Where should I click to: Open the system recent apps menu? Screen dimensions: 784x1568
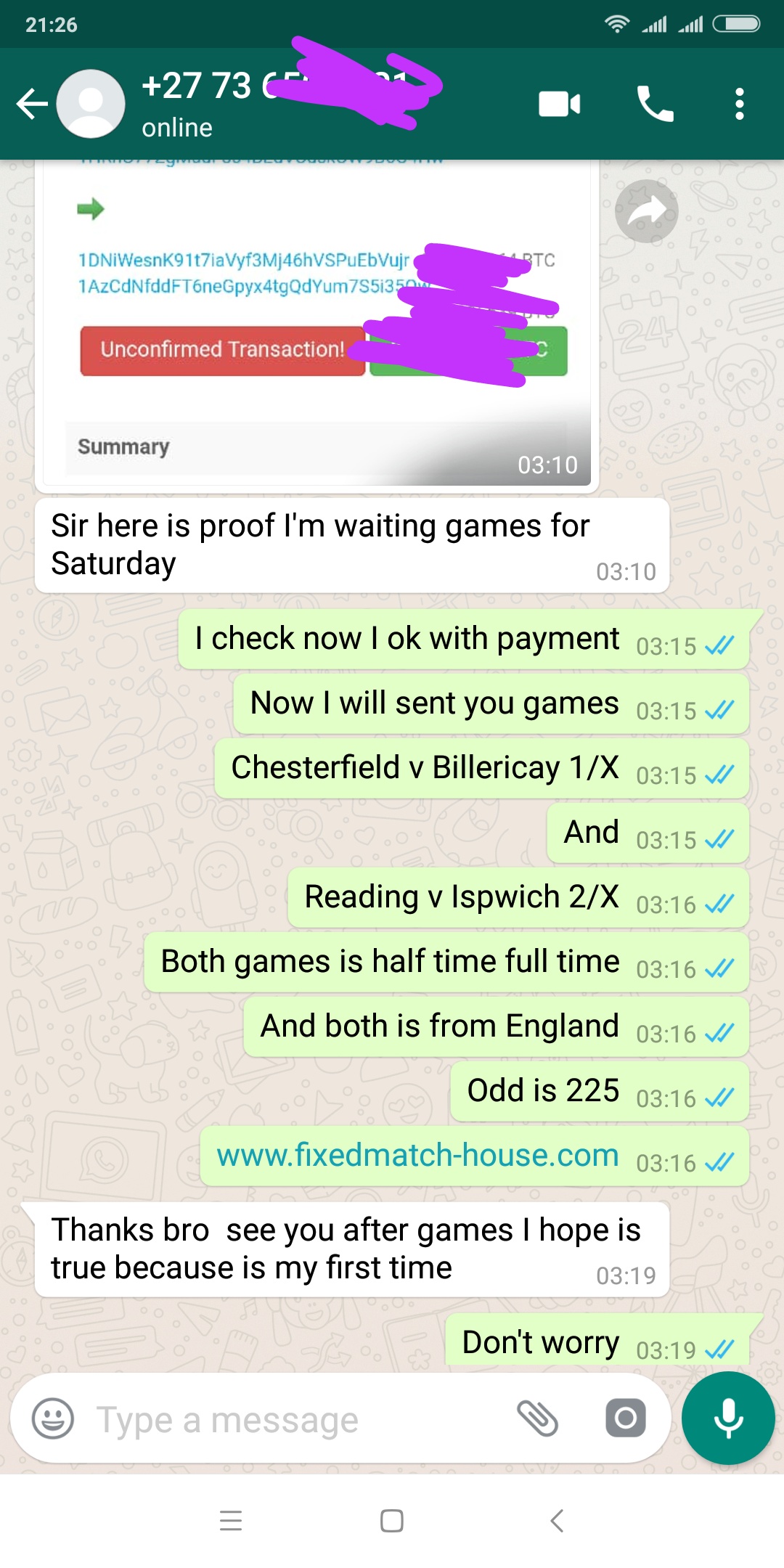(x=230, y=1520)
